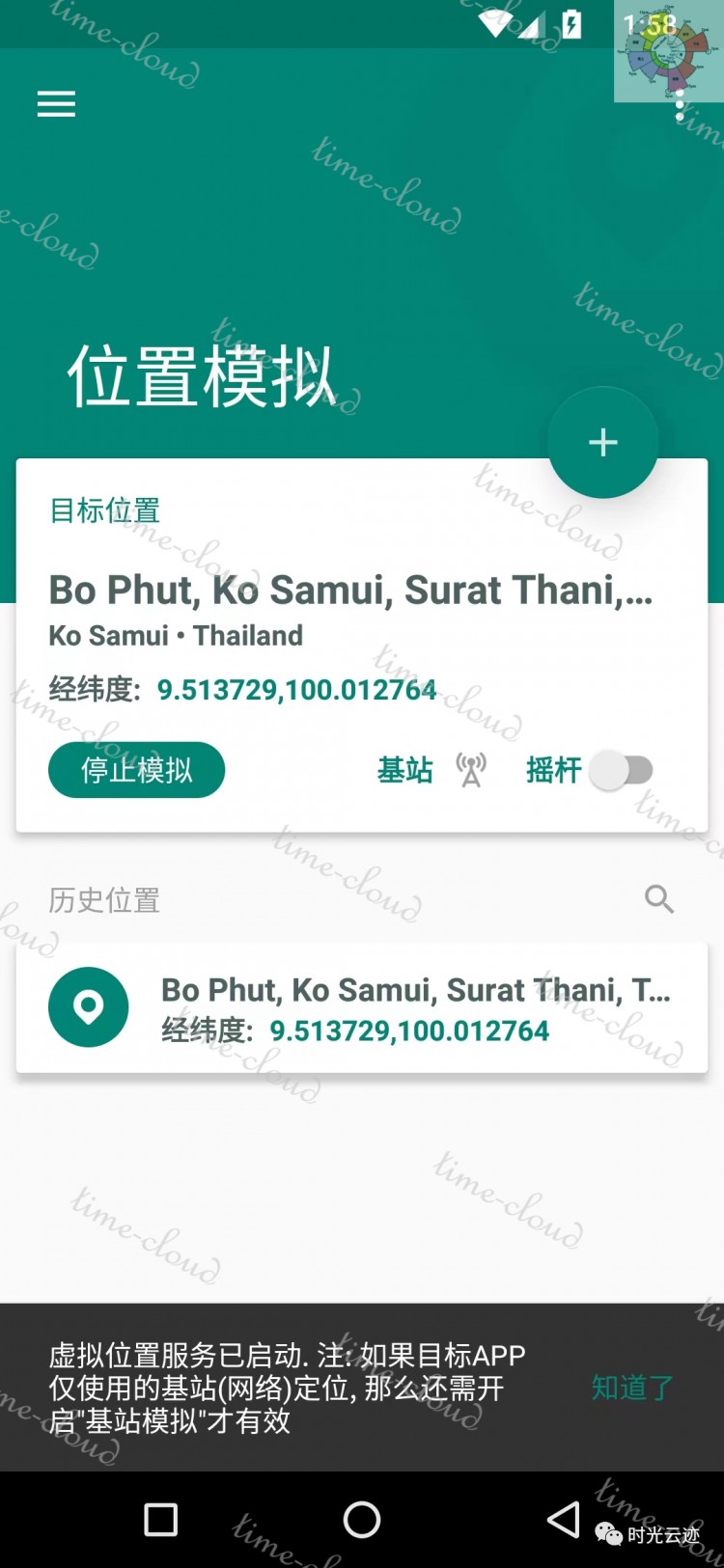
Task: Tap the plus floating action button
Action: [x=602, y=442]
